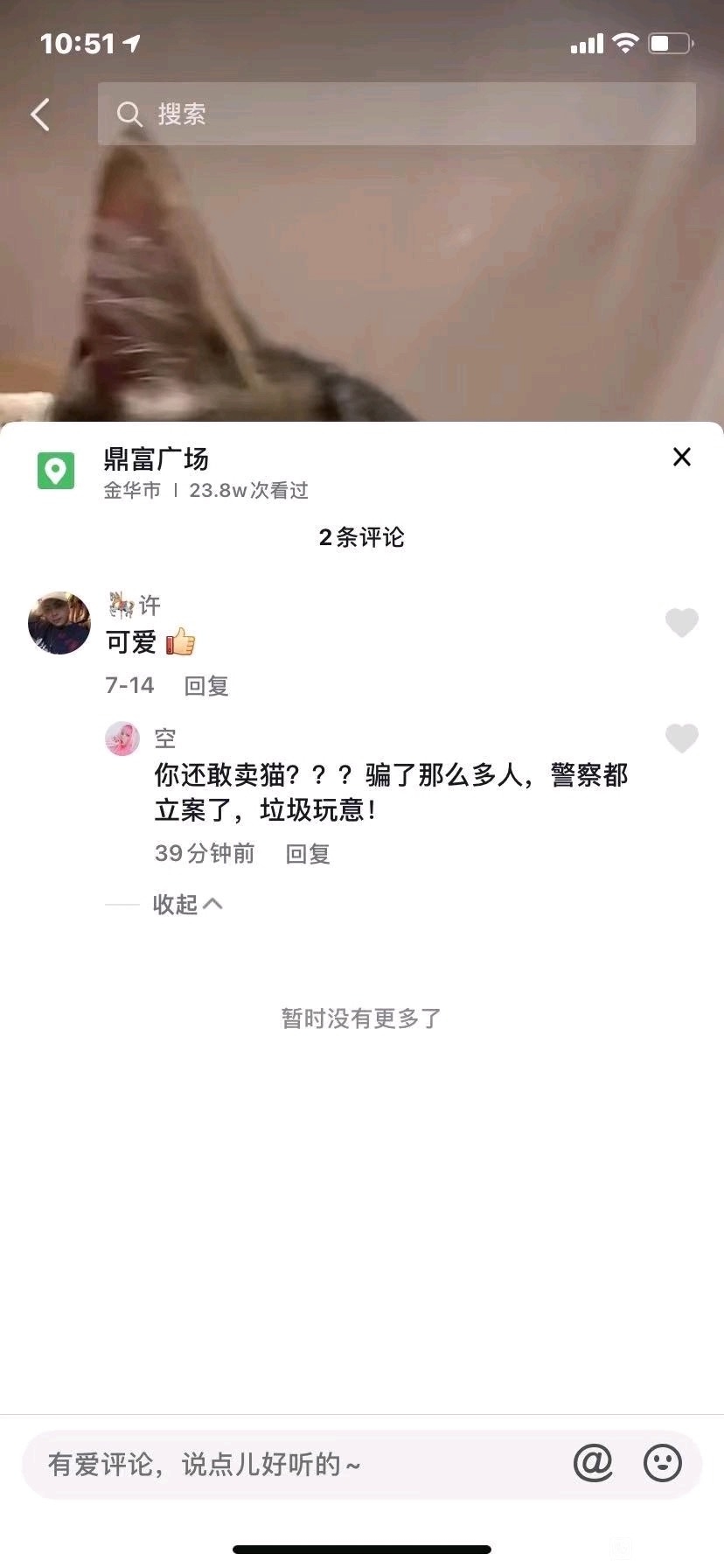The image size is (724, 1568).
Task: View 空's profile avatar
Action: point(122,738)
